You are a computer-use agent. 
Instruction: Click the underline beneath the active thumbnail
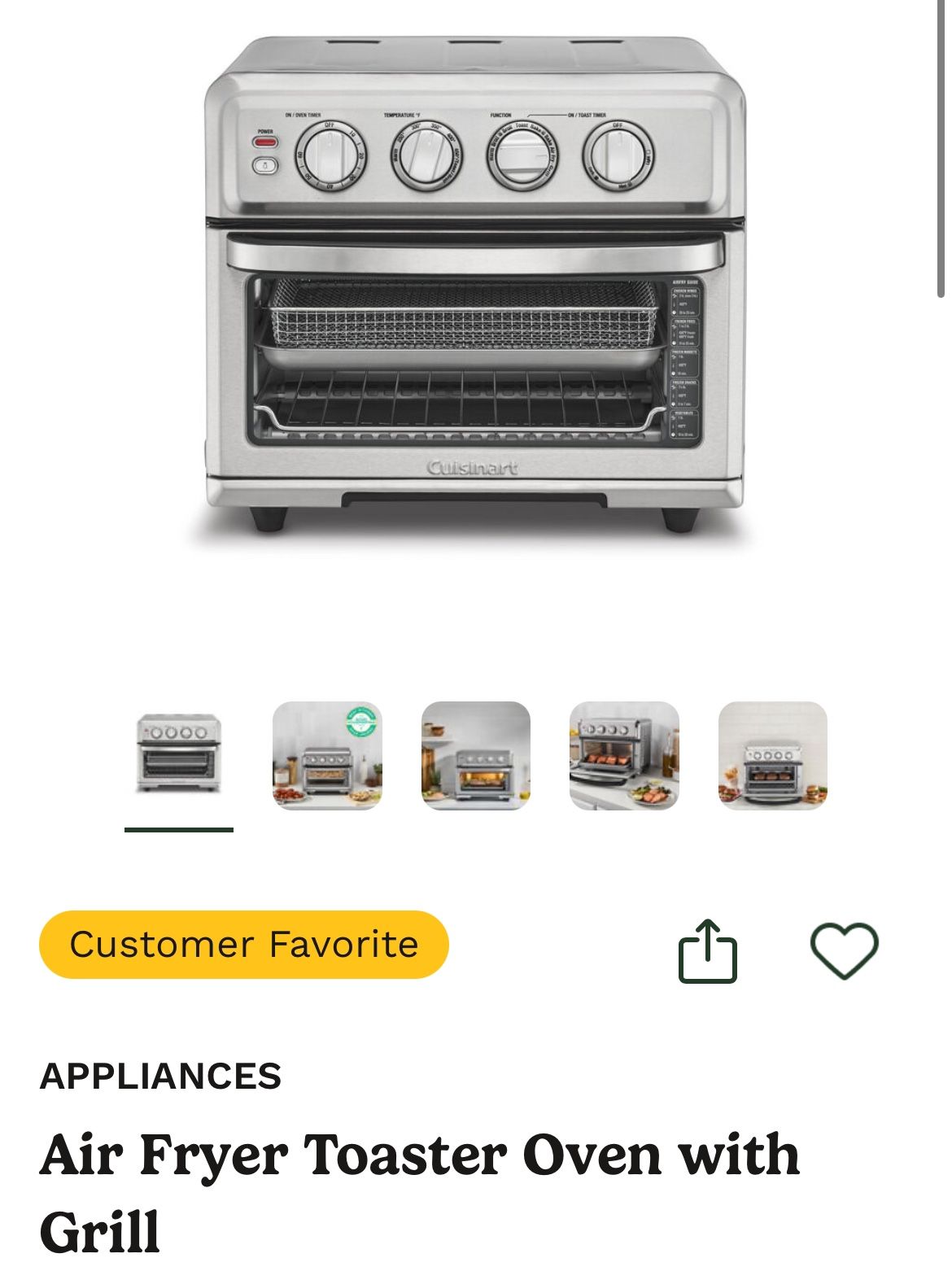tap(180, 830)
